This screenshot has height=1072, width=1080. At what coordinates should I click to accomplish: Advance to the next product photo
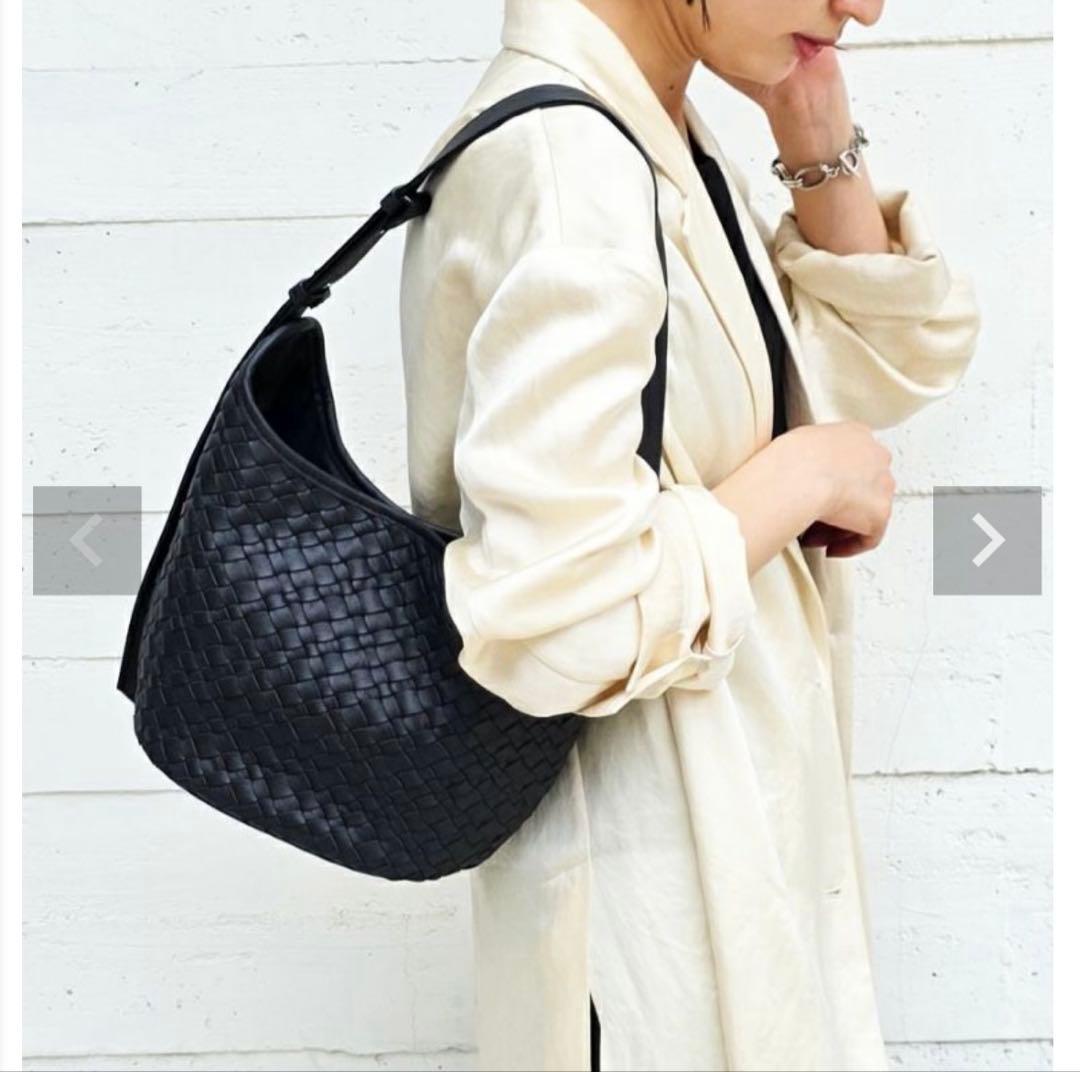pos(987,541)
